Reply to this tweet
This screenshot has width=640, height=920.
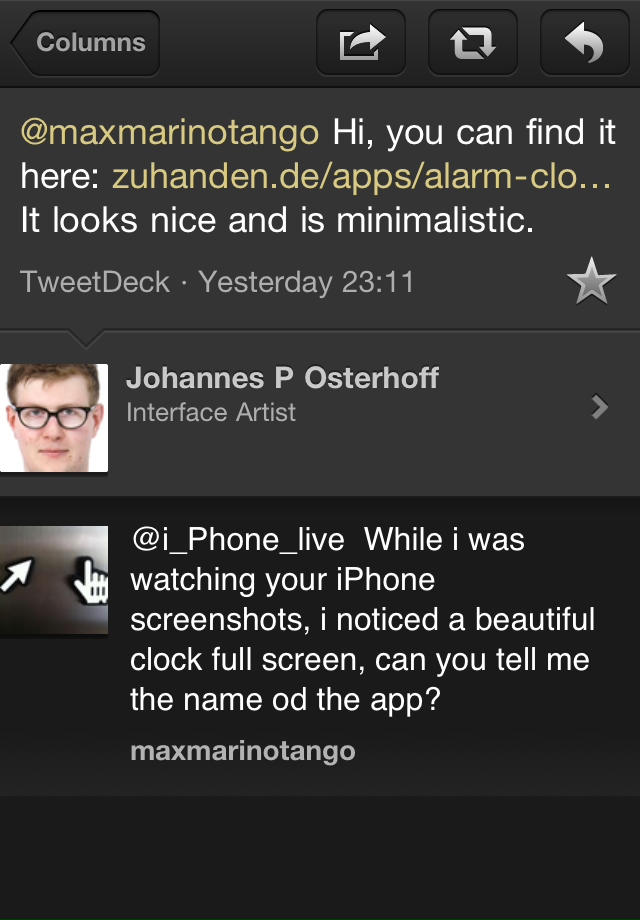click(x=584, y=43)
